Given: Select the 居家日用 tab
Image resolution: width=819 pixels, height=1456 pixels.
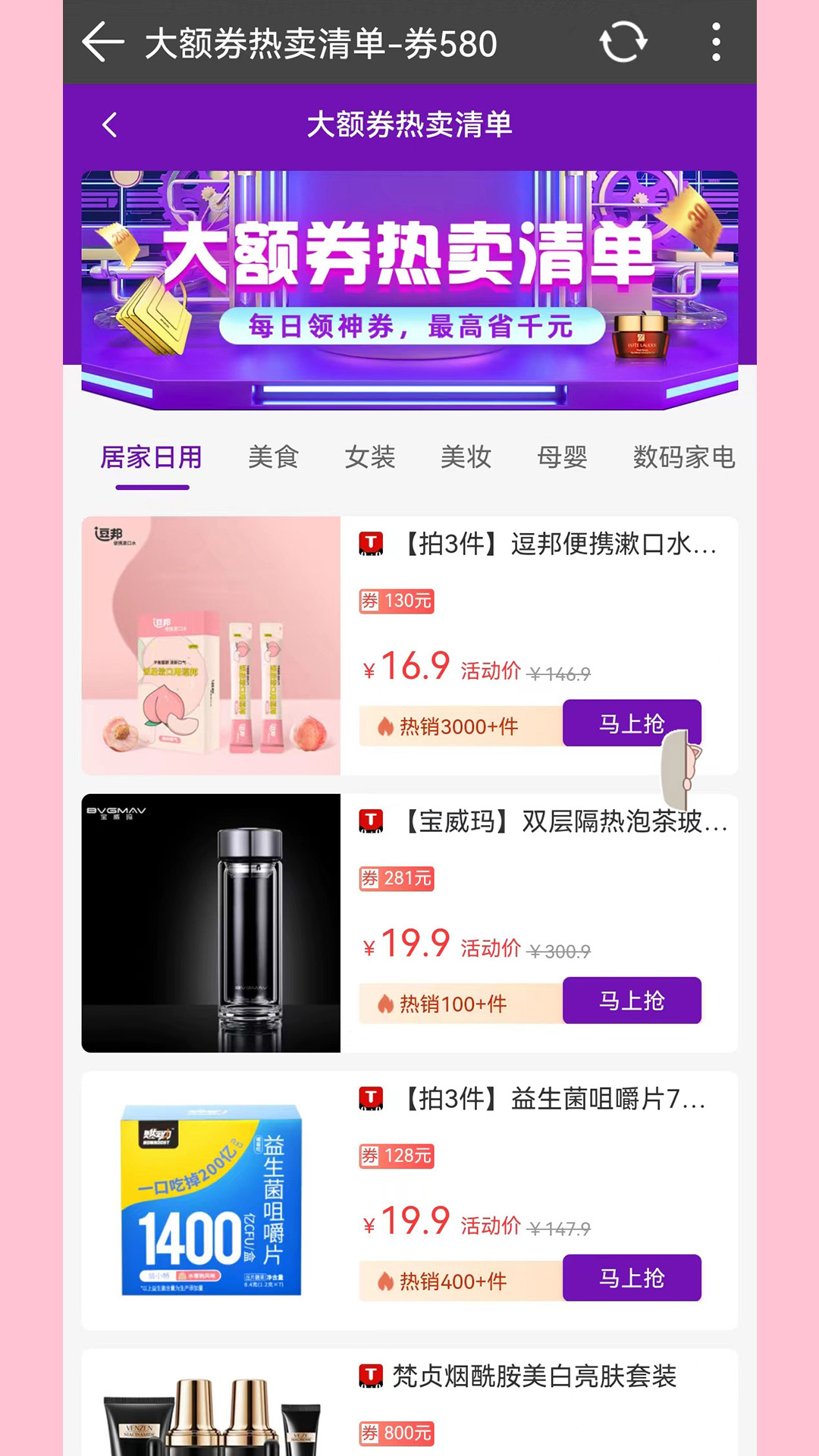Looking at the screenshot, I should [x=152, y=457].
